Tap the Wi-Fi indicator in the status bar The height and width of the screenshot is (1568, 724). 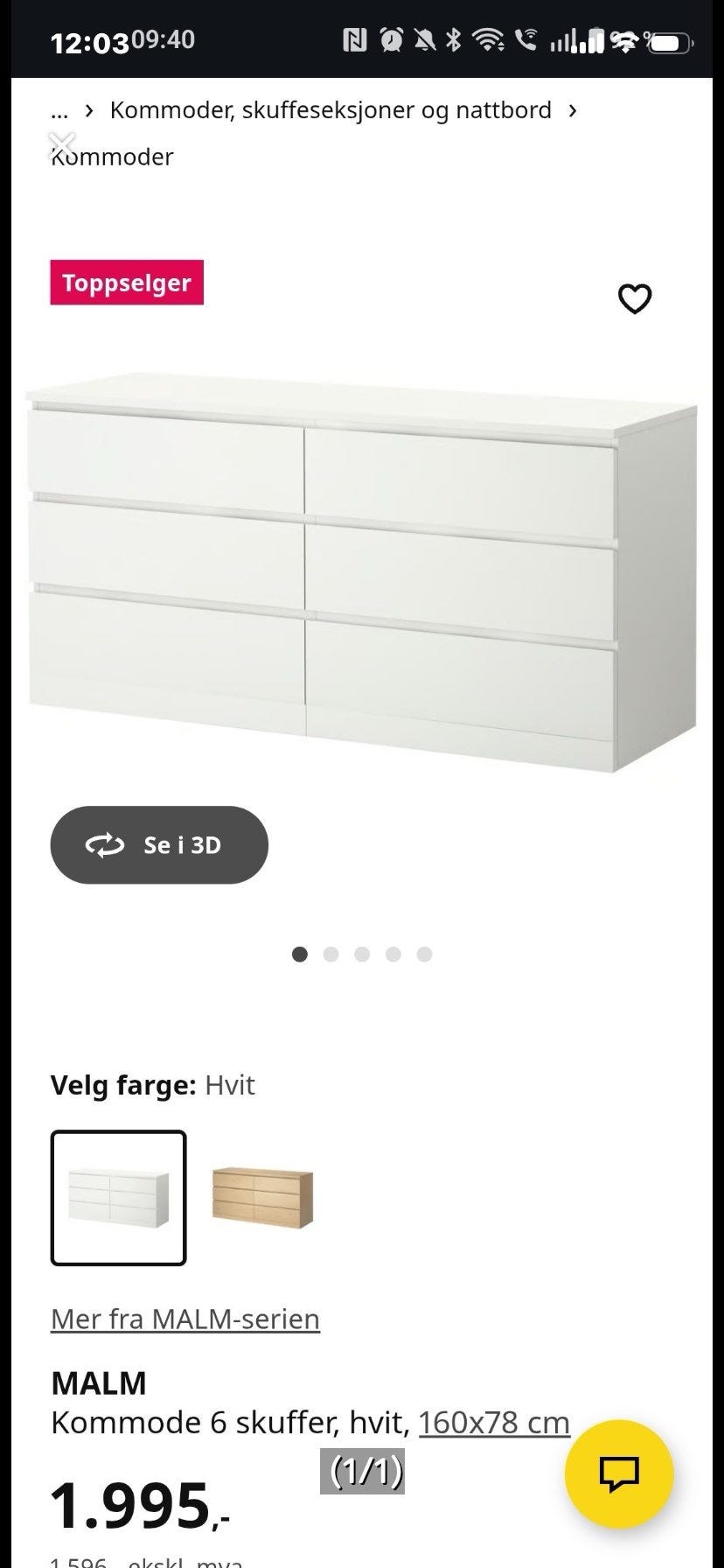click(x=486, y=39)
